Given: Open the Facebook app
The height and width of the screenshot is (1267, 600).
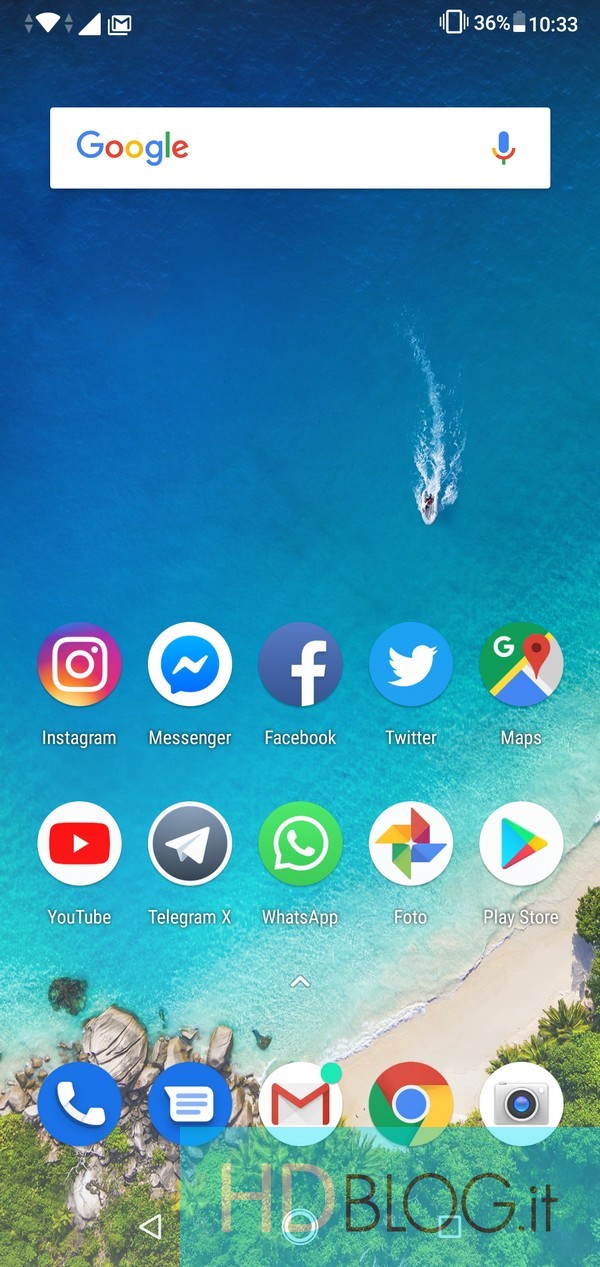Looking at the screenshot, I should (300, 665).
